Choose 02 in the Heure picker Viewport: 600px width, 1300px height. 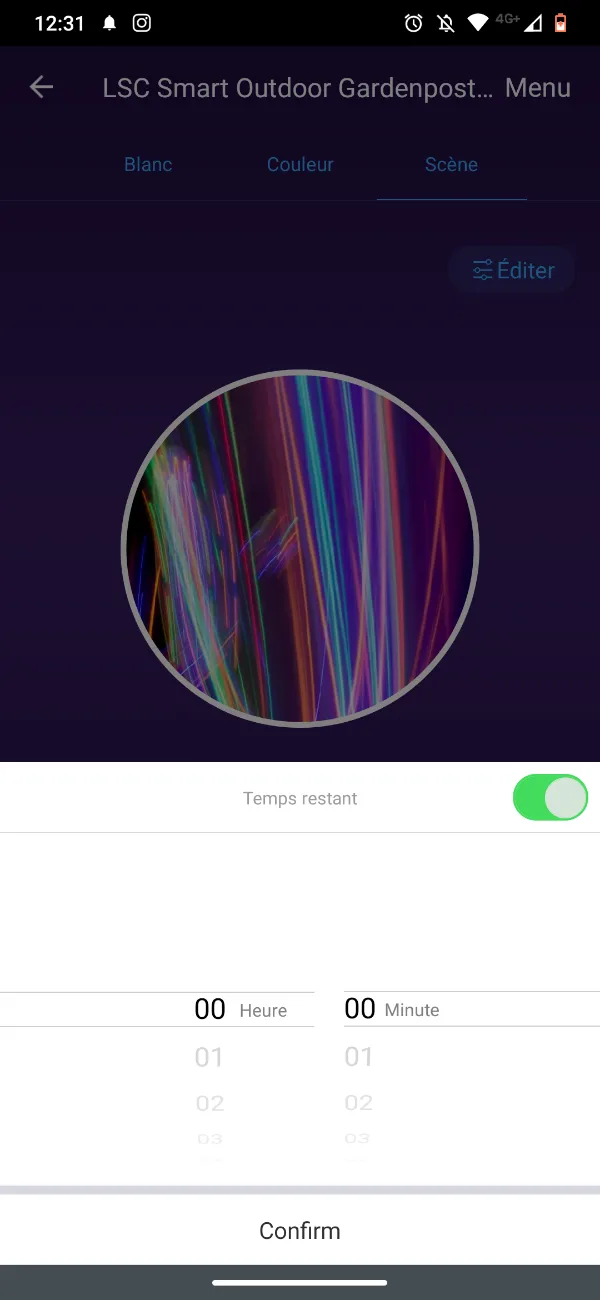(210, 1104)
